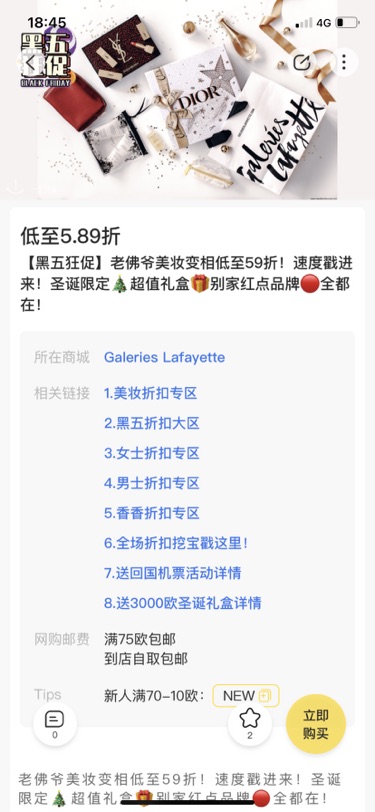Open the Galeries Lafayette store link
The image size is (375, 812).
pos(165,357)
